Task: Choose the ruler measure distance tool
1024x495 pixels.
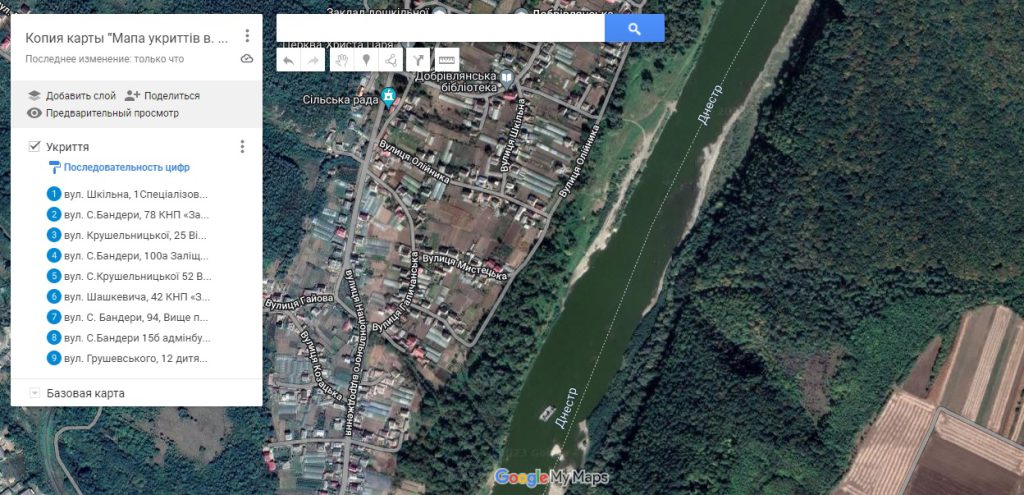Action: click(x=446, y=60)
